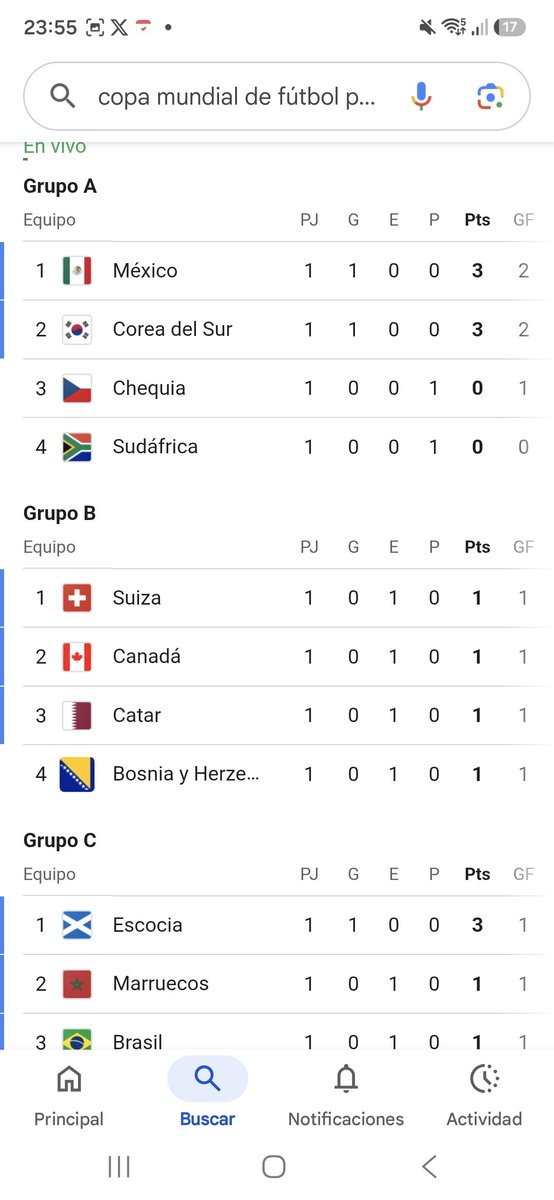Open the Notificaciones tab

point(346,1096)
